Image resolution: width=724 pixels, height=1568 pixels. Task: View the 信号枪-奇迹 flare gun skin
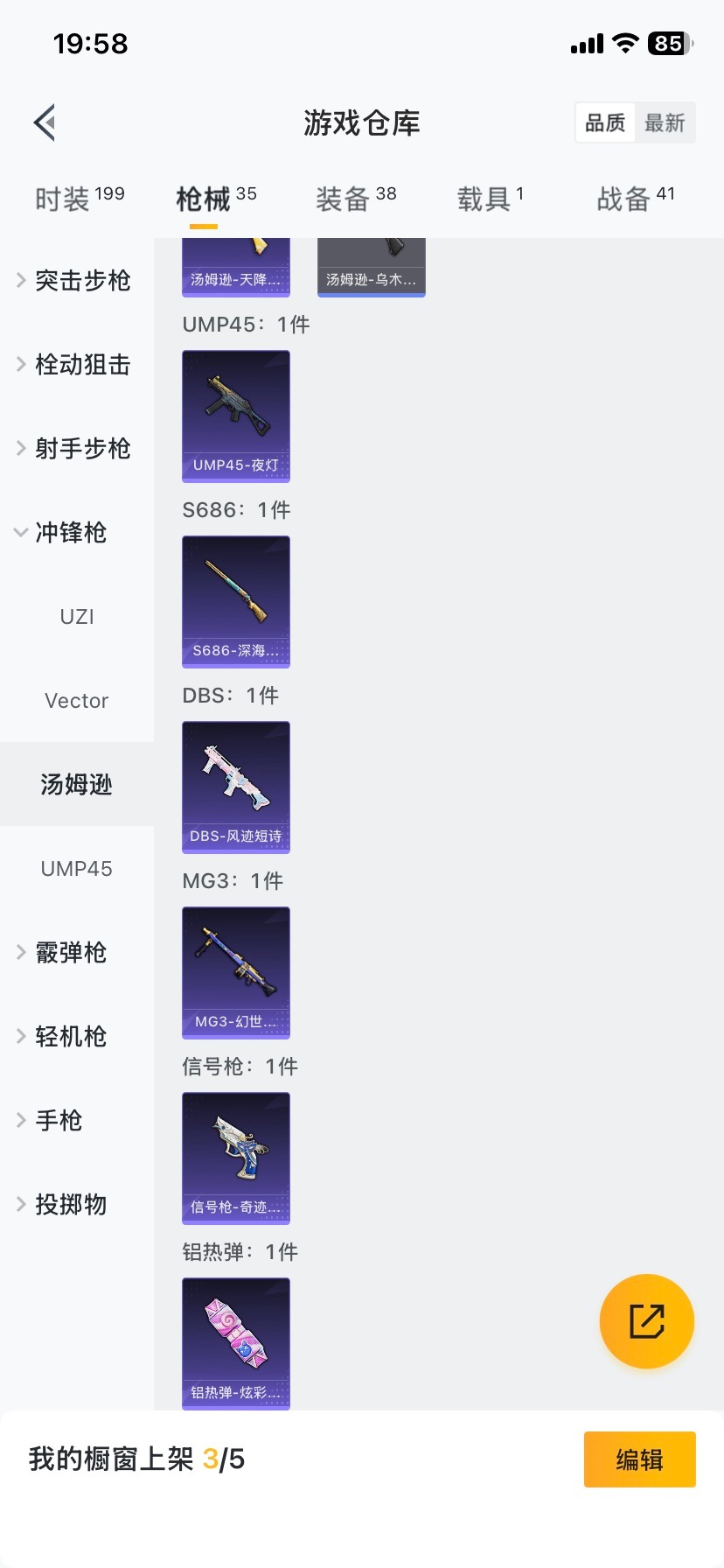[x=235, y=1158]
